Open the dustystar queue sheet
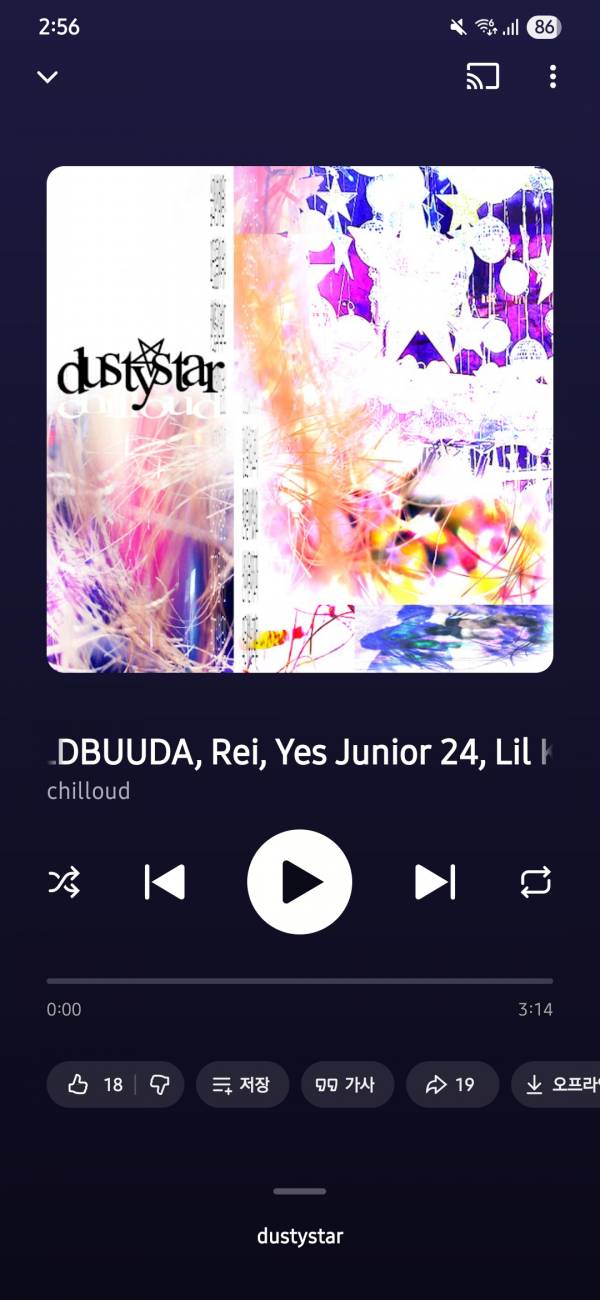This screenshot has width=600, height=1300. (300, 1236)
